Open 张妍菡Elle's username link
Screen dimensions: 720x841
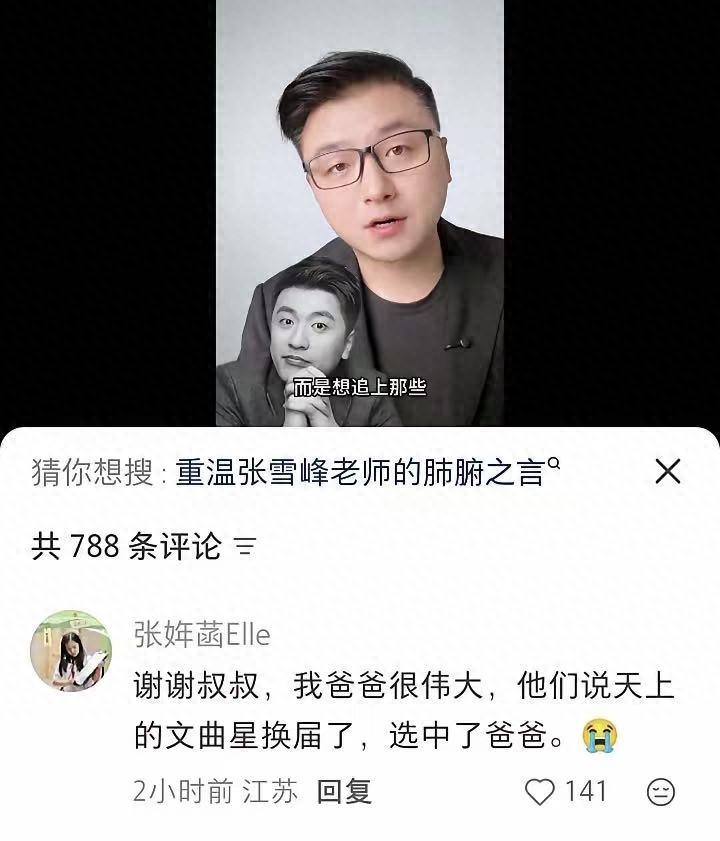tap(201, 634)
